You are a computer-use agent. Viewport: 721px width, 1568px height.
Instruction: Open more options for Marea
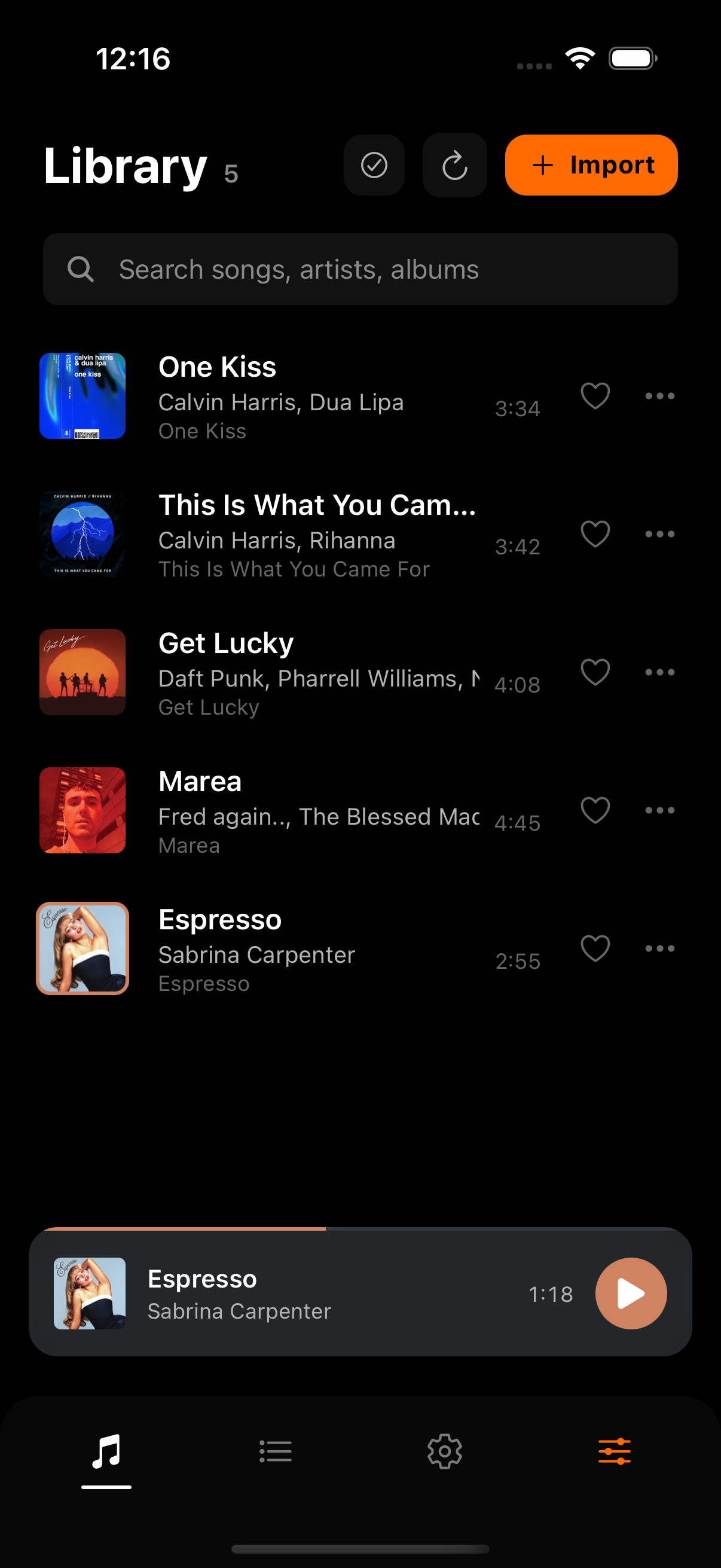pos(659,811)
